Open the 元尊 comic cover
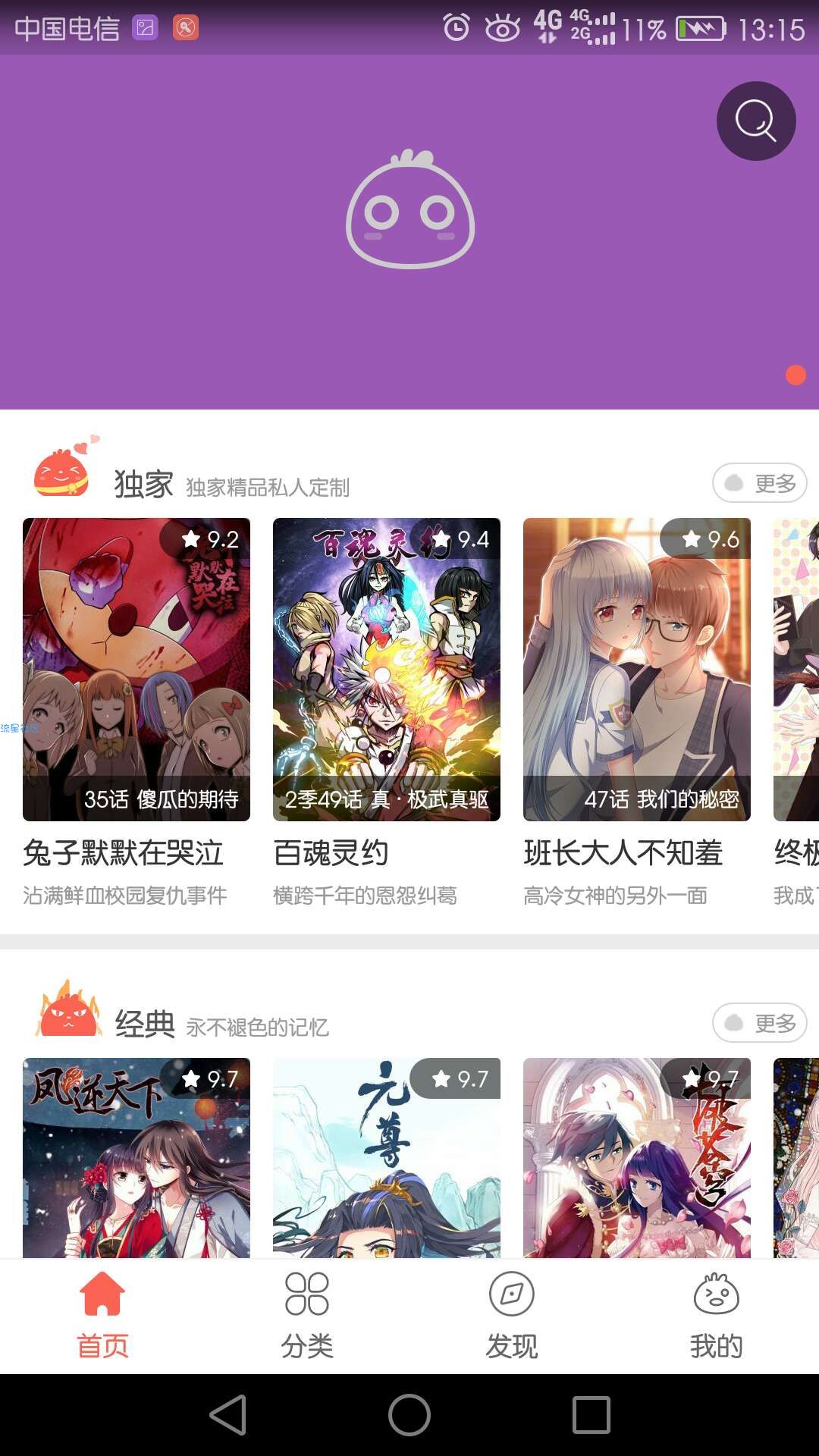This screenshot has width=819, height=1456. coord(387,1157)
